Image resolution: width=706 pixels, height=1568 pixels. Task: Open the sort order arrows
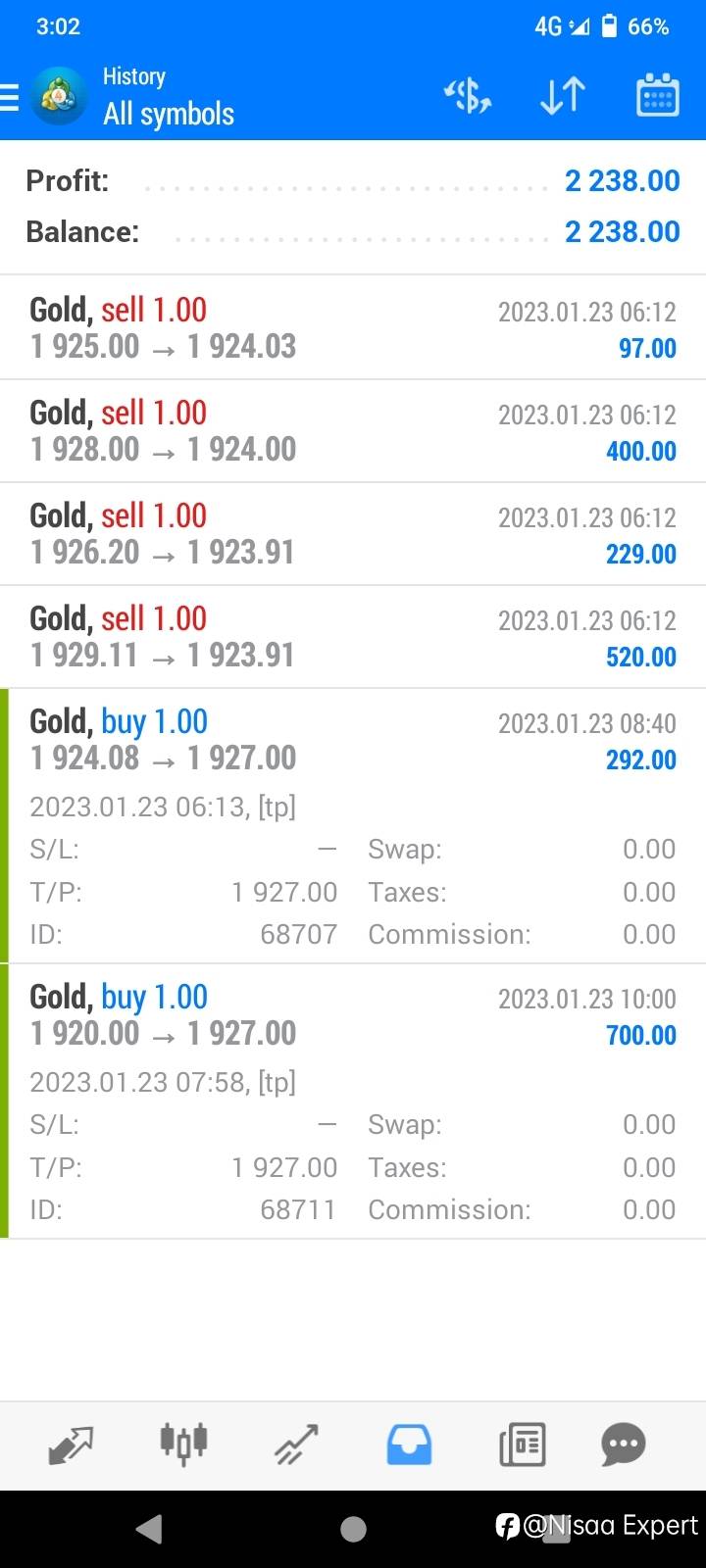click(x=563, y=96)
